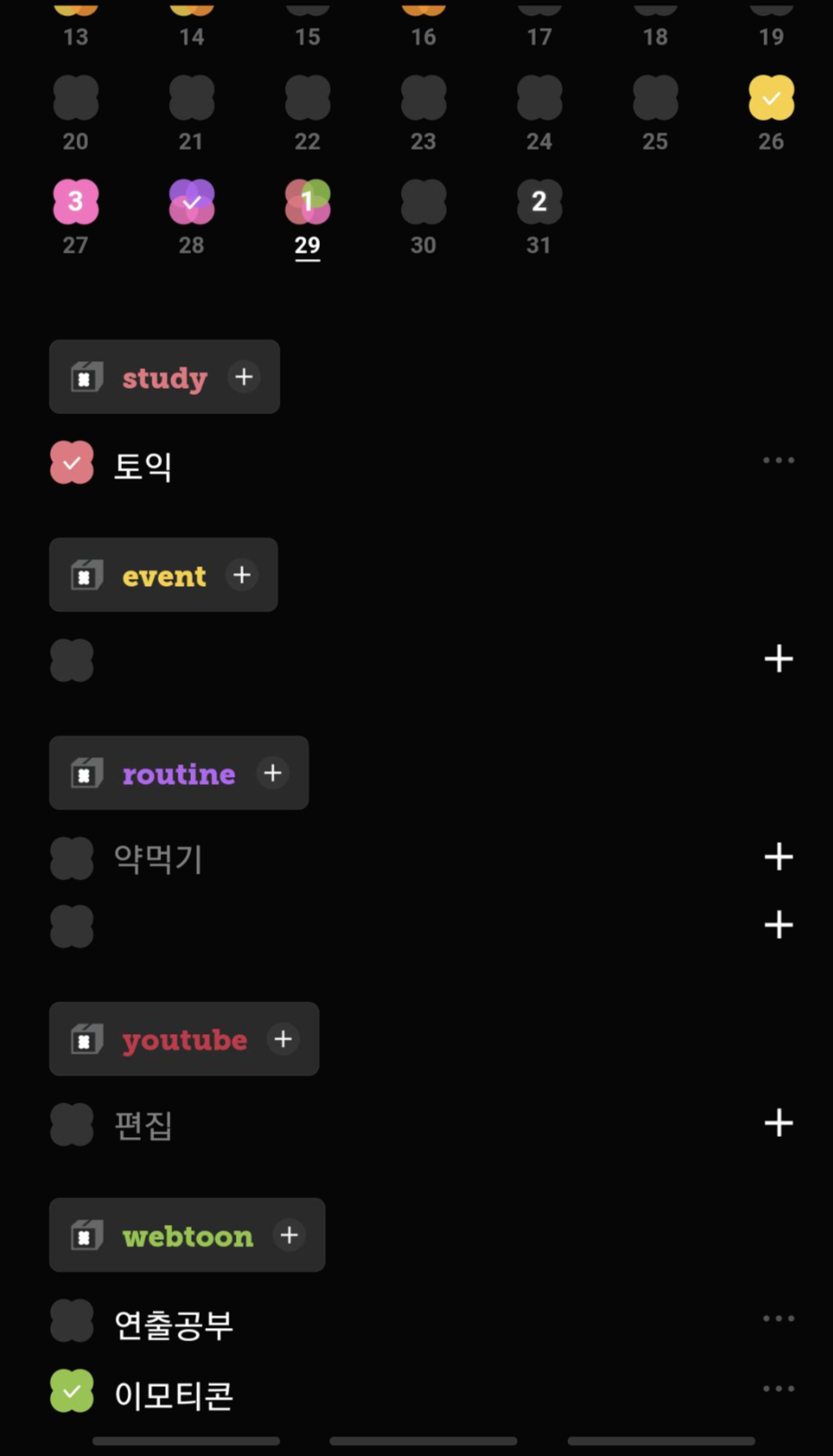Add a new todo under youtube
The width and height of the screenshot is (833, 1456).
point(283,1039)
